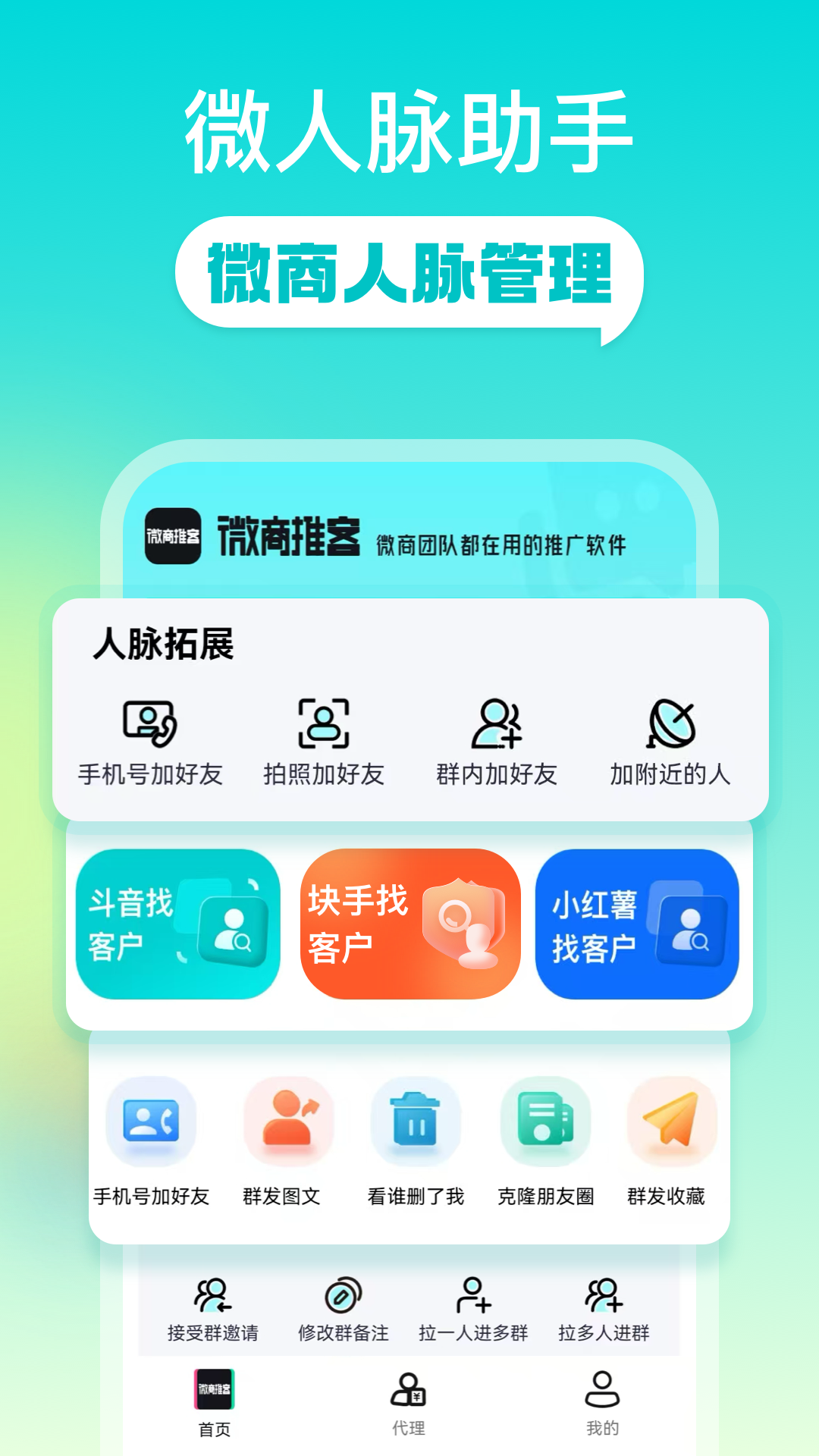Image resolution: width=819 pixels, height=1456 pixels.
Task: Click 手机号加好友 in 人脉拓展 section
Action: pyautogui.click(x=149, y=726)
